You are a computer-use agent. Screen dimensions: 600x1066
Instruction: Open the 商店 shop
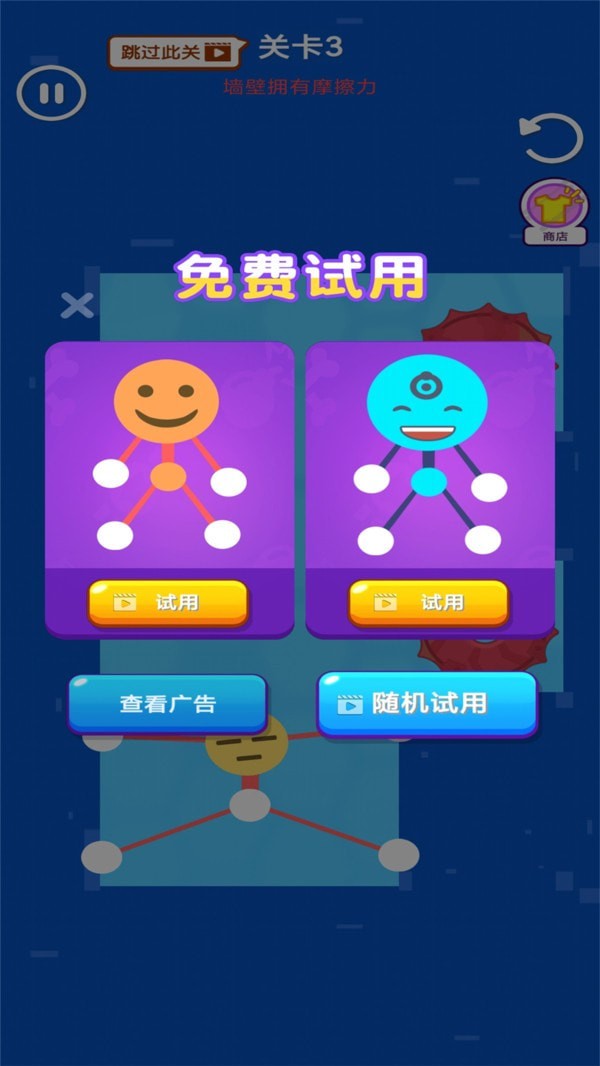pos(547,212)
